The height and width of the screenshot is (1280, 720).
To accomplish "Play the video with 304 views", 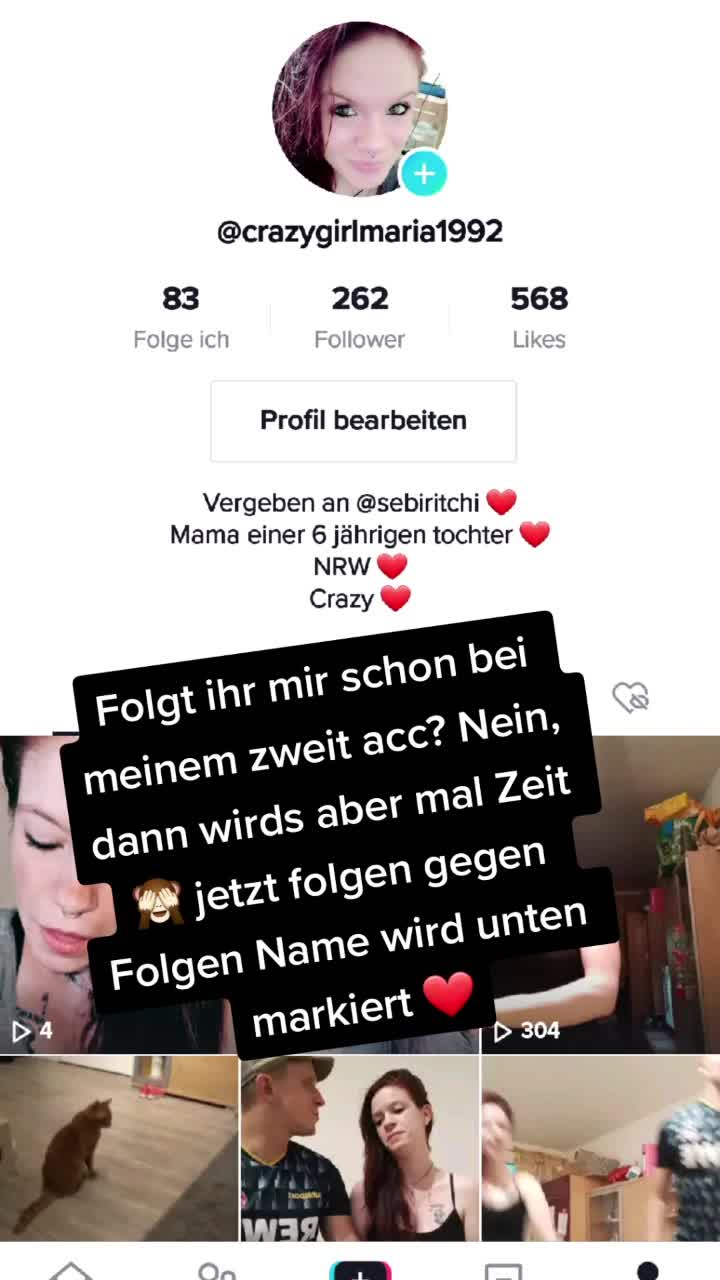I will point(600,894).
